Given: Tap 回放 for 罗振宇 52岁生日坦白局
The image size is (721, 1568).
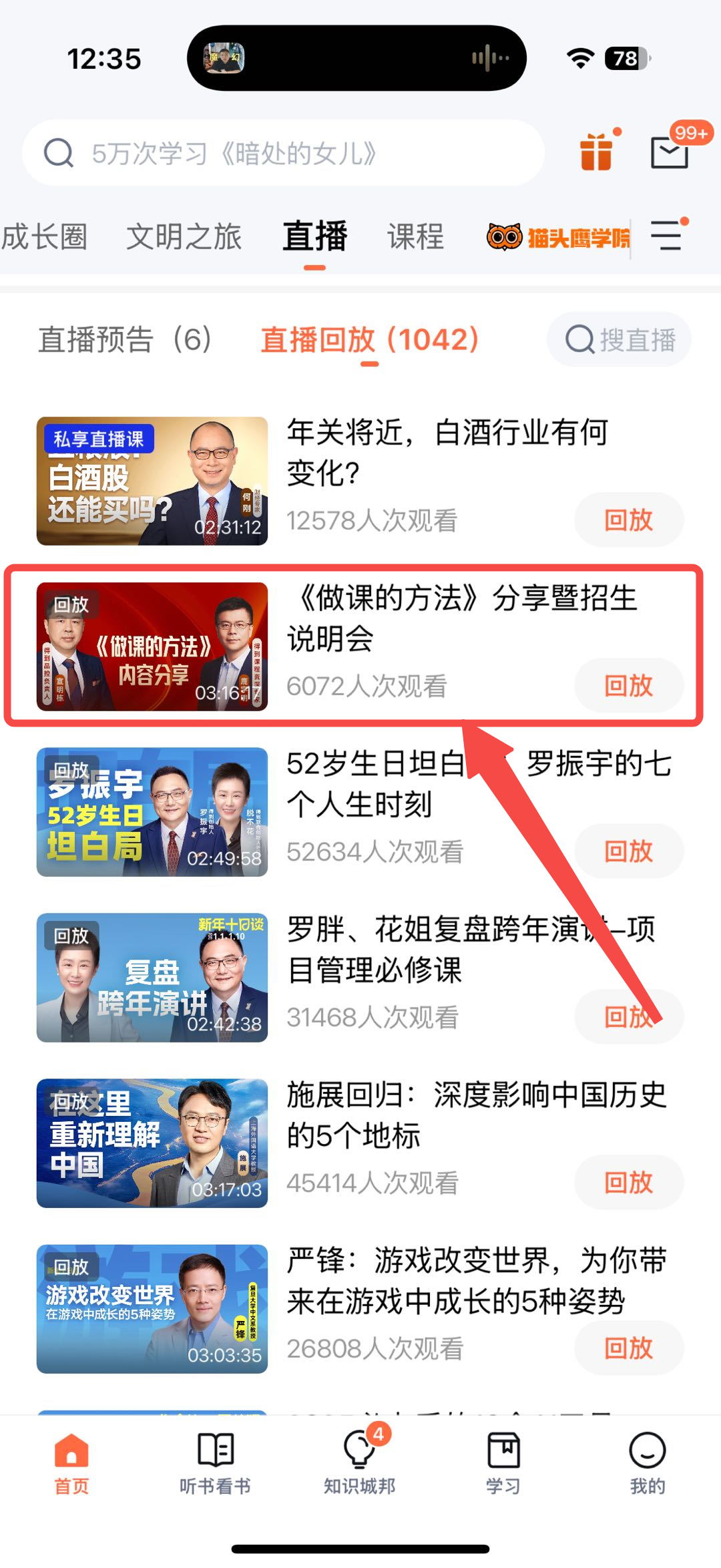Looking at the screenshot, I should click(628, 851).
